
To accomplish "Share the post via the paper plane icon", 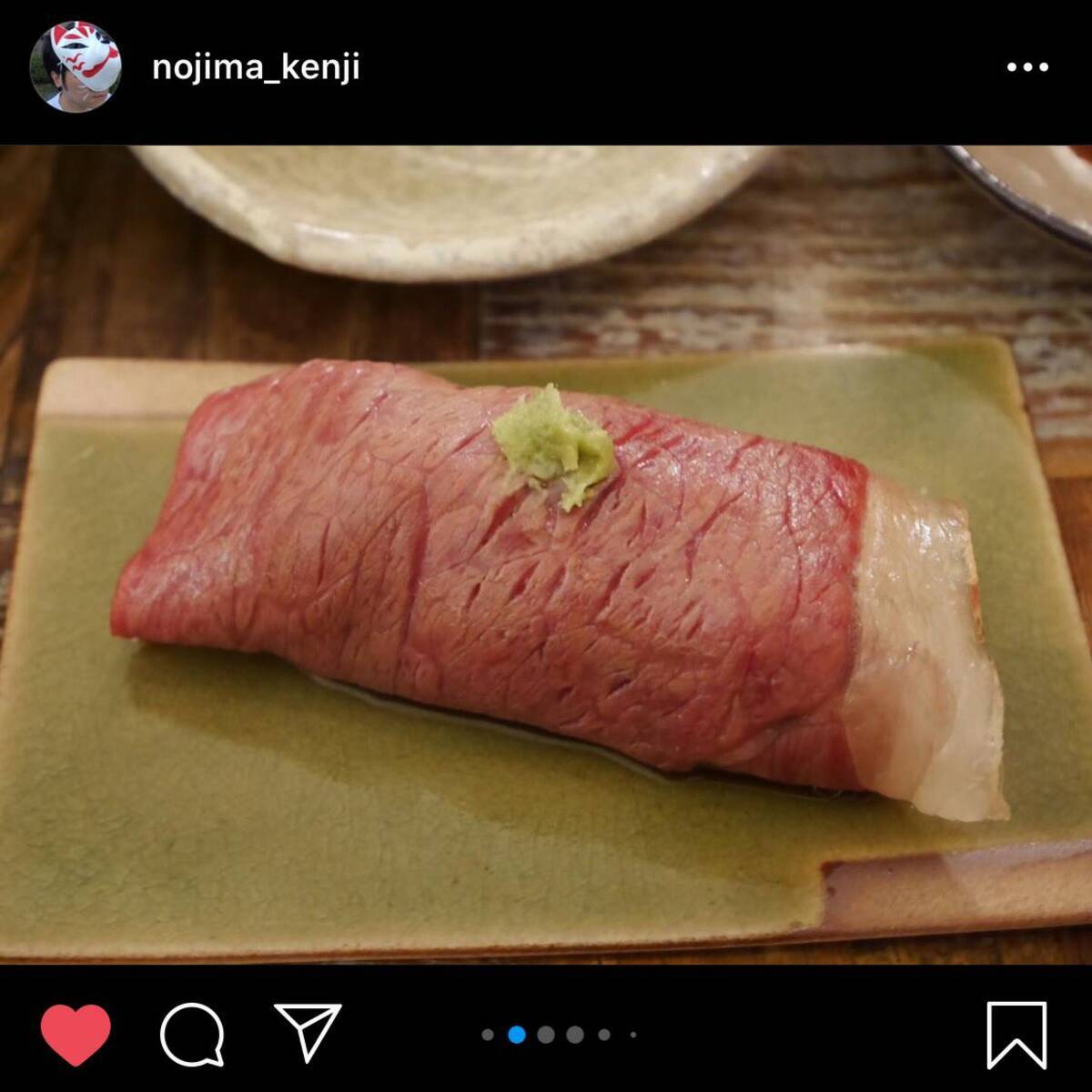I will [x=308, y=1032].
